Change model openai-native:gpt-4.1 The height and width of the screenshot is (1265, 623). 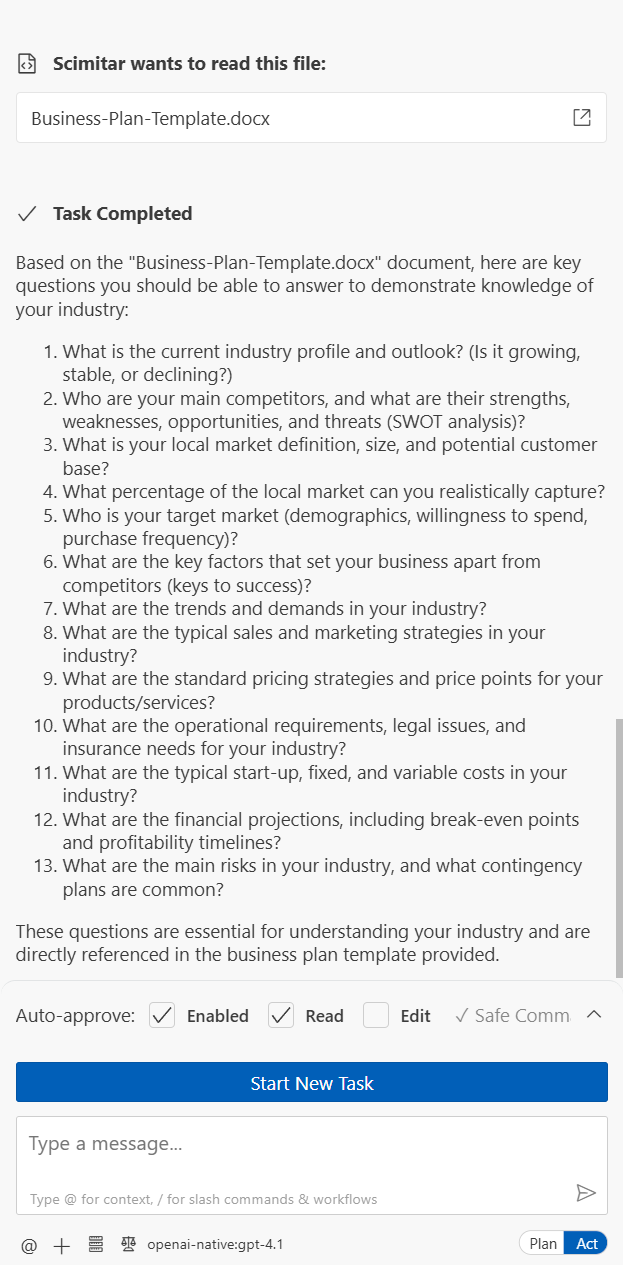pyautogui.click(x=214, y=1245)
